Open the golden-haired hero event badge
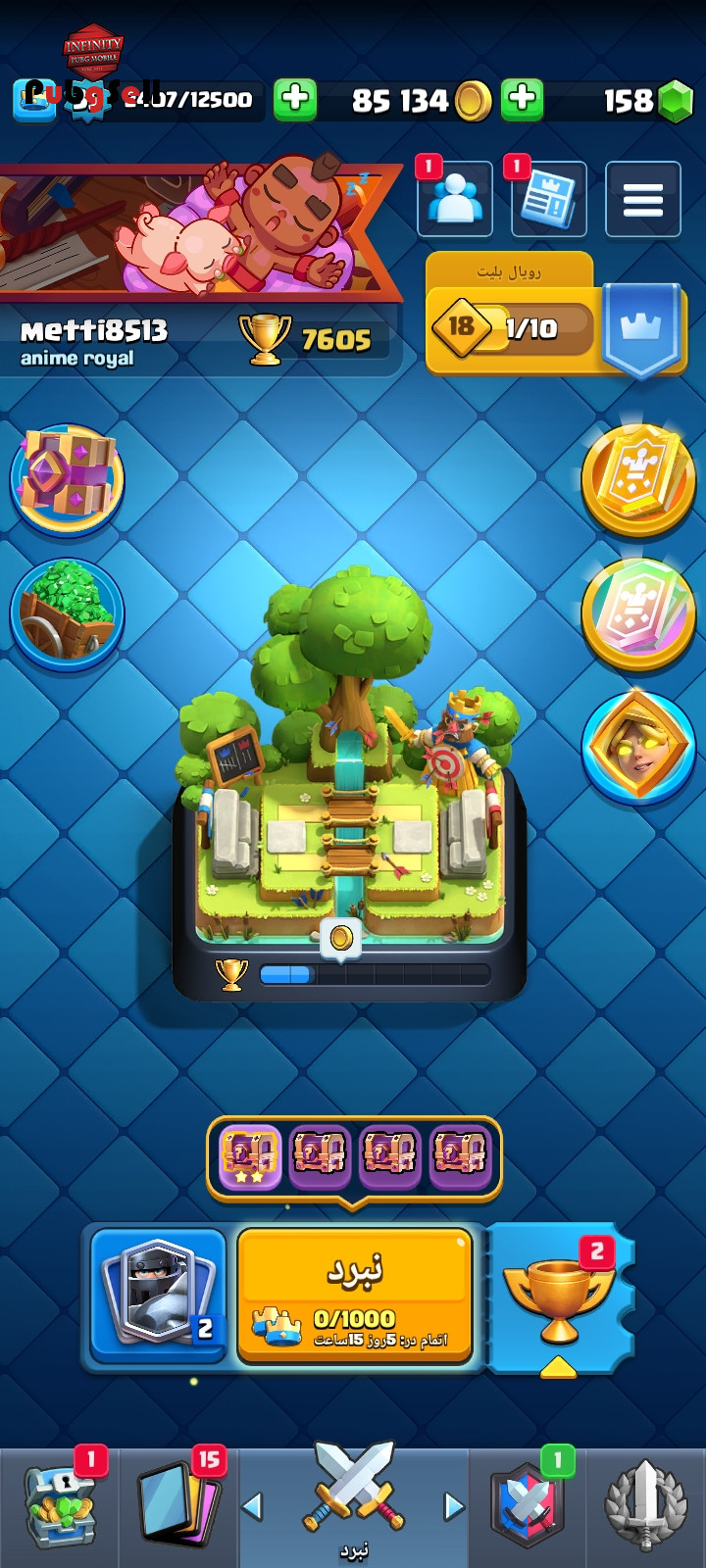This screenshot has width=706, height=1568. coord(638,747)
